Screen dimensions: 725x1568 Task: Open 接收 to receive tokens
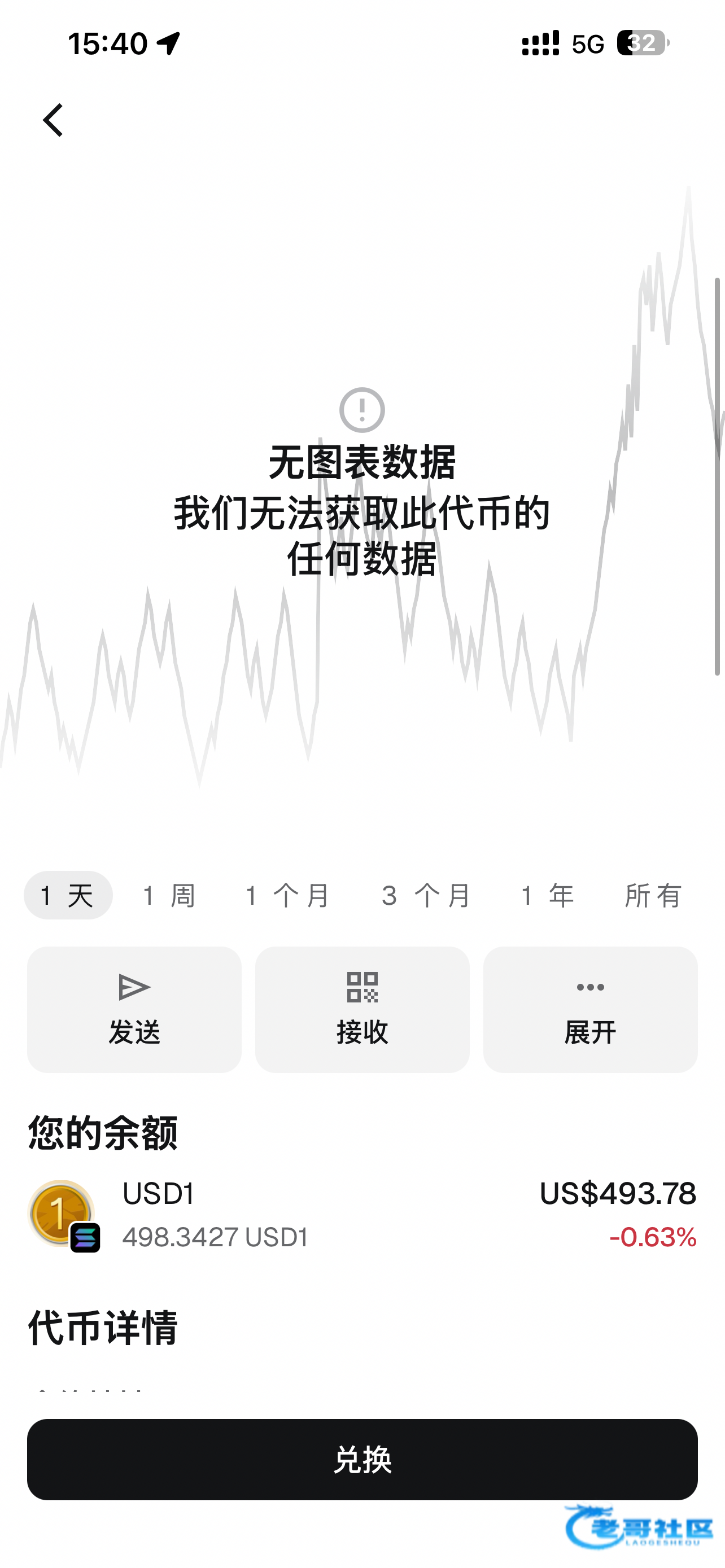click(x=362, y=1009)
